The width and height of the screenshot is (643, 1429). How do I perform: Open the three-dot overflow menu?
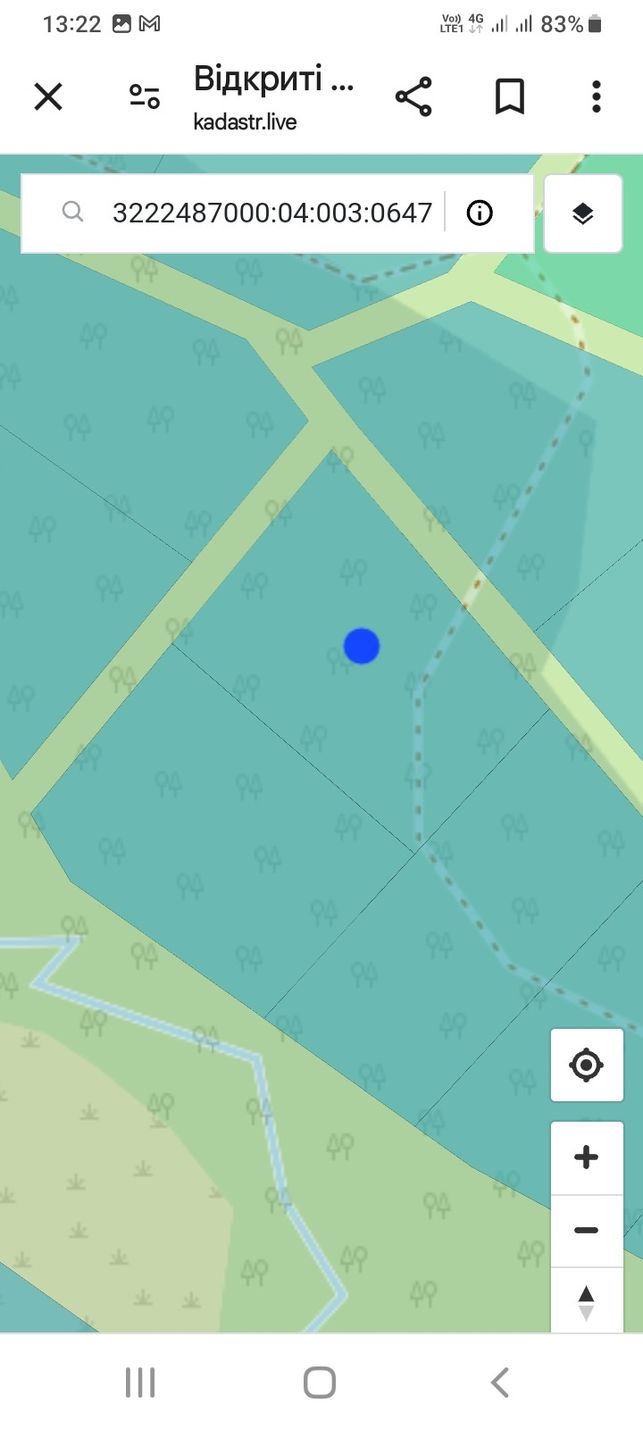pyautogui.click(x=595, y=96)
